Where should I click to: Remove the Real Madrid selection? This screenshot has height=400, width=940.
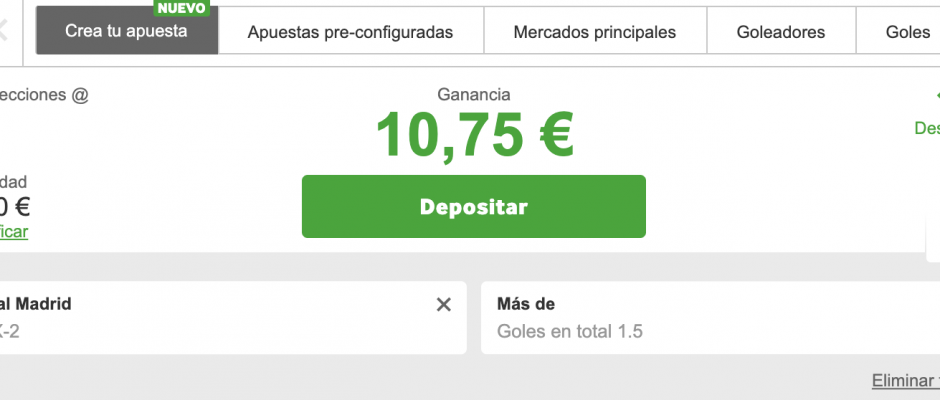(444, 305)
